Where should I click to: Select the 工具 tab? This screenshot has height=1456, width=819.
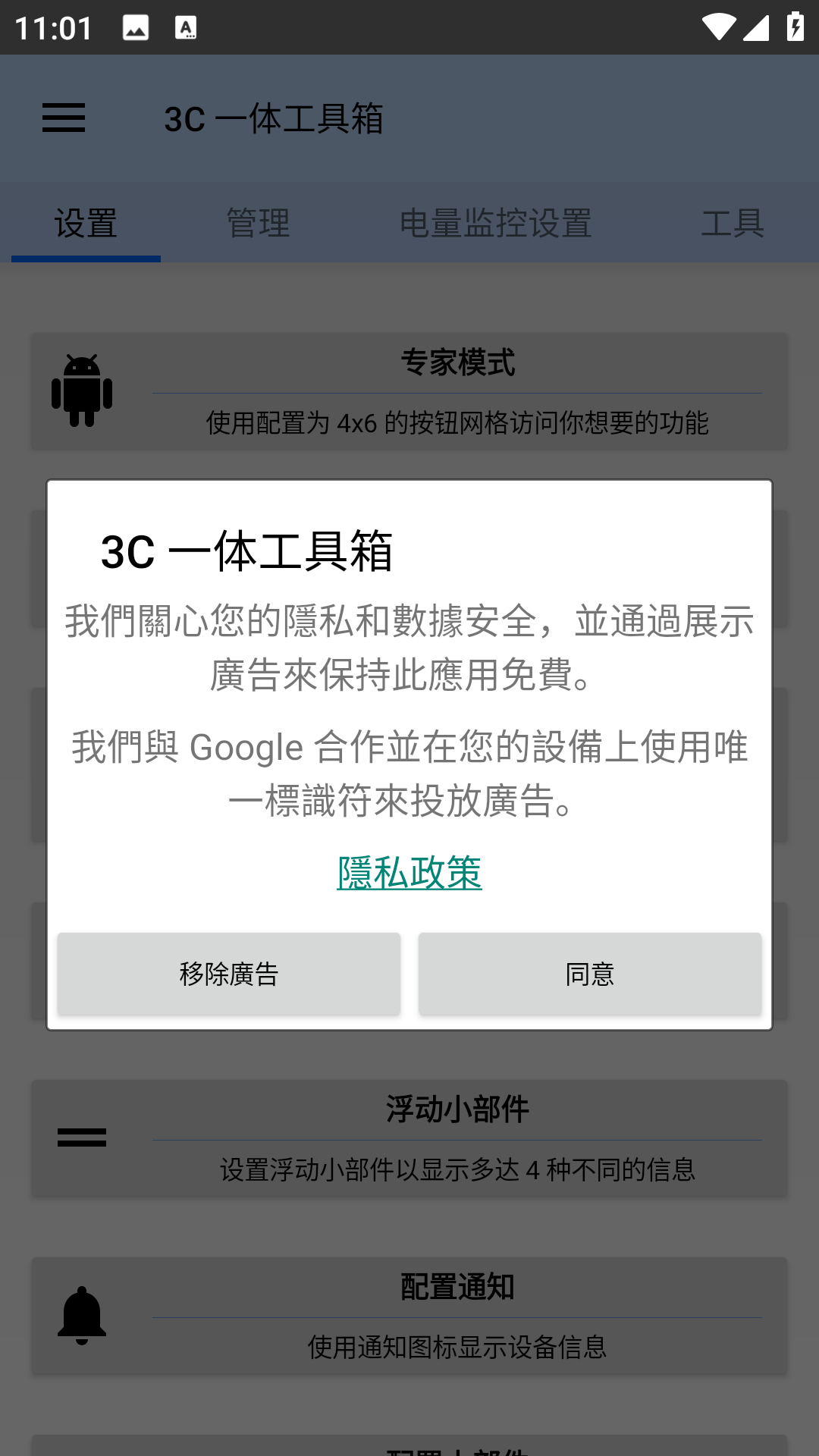pyautogui.click(x=734, y=222)
